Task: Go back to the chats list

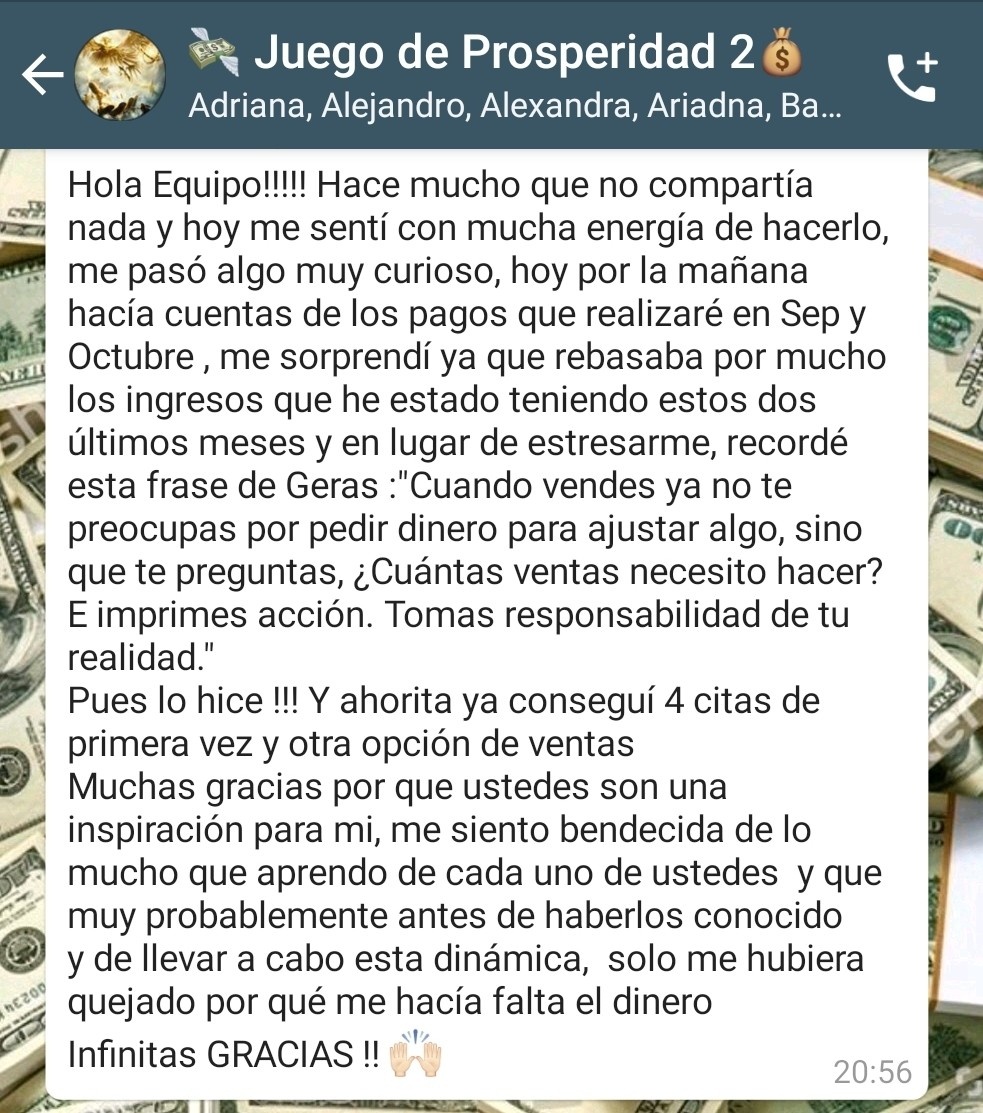Action: pyautogui.click(x=40, y=76)
